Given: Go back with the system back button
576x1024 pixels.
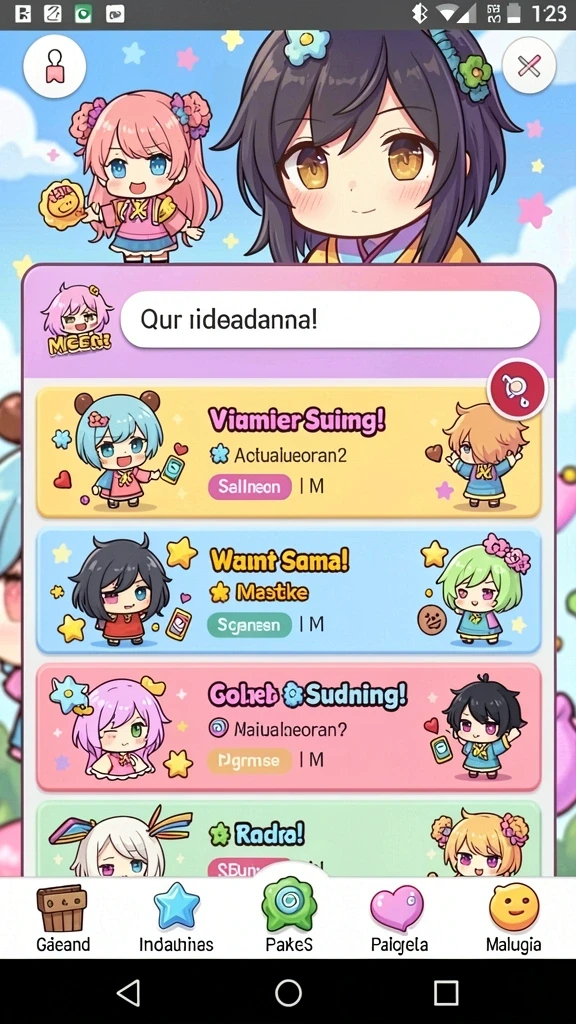Looking at the screenshot, I should 129,993.
